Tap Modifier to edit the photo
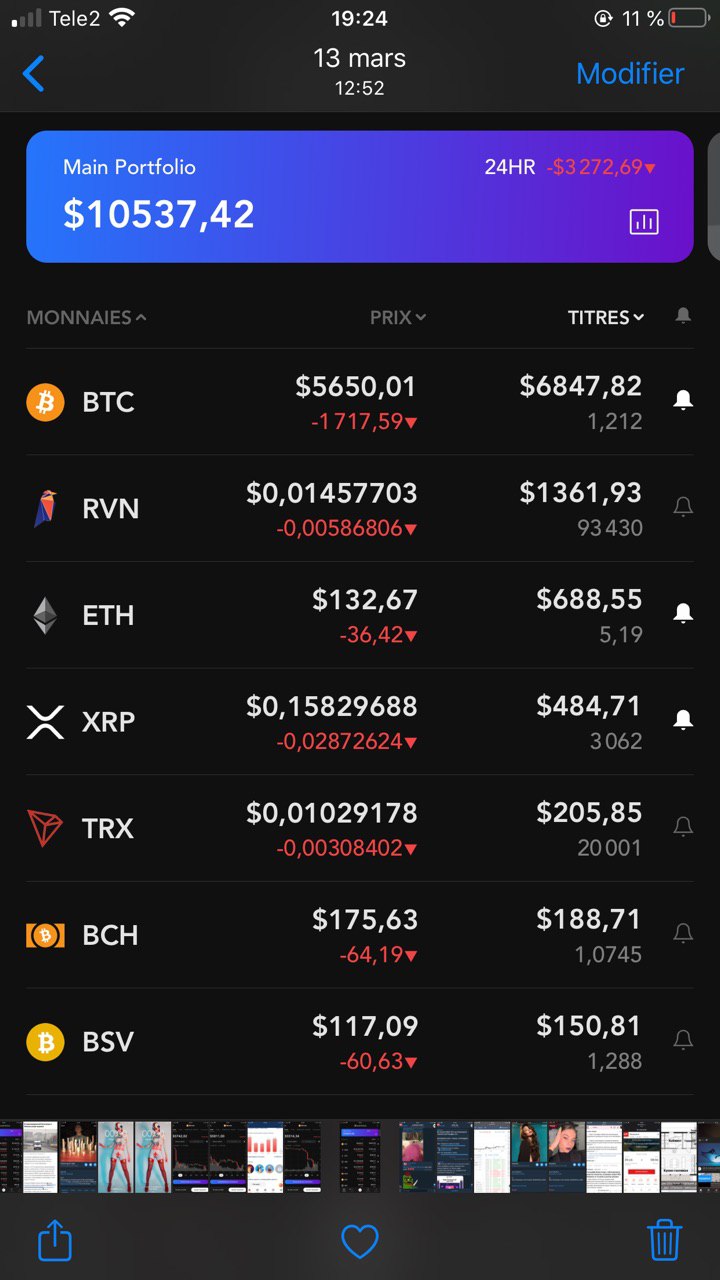 (630, 74)
